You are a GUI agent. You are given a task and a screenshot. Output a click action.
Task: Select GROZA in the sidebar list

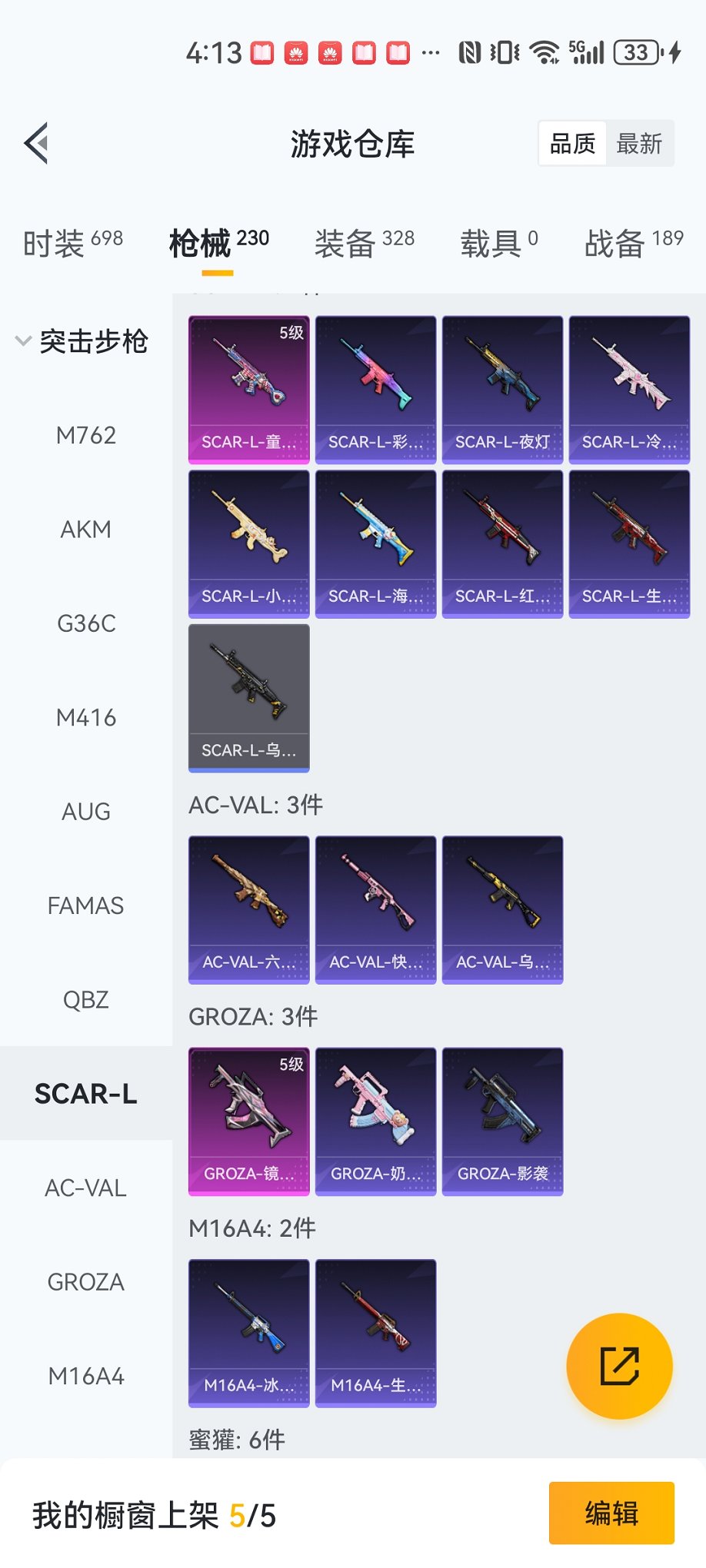tap(86, 1282)
